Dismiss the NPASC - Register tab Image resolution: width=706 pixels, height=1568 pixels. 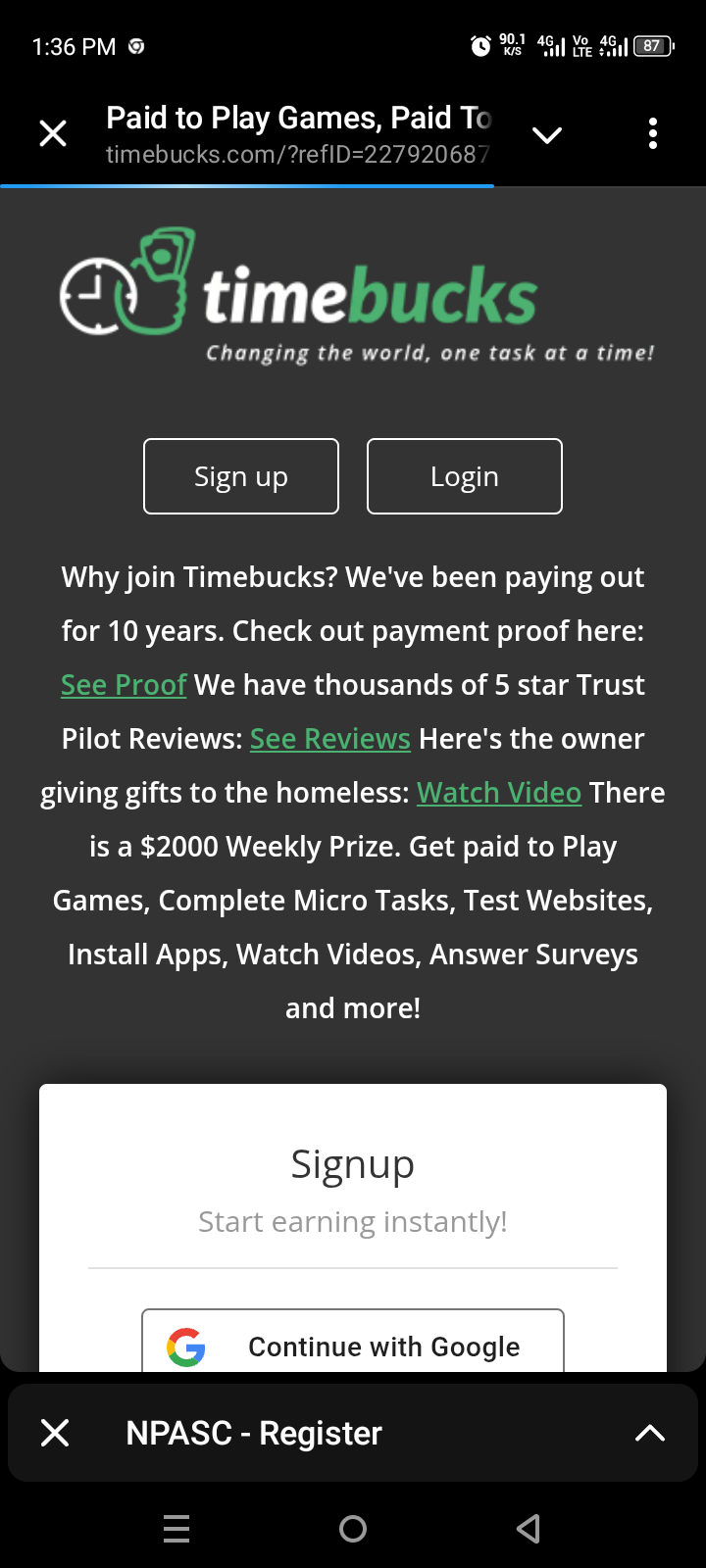click(56, 1433)
